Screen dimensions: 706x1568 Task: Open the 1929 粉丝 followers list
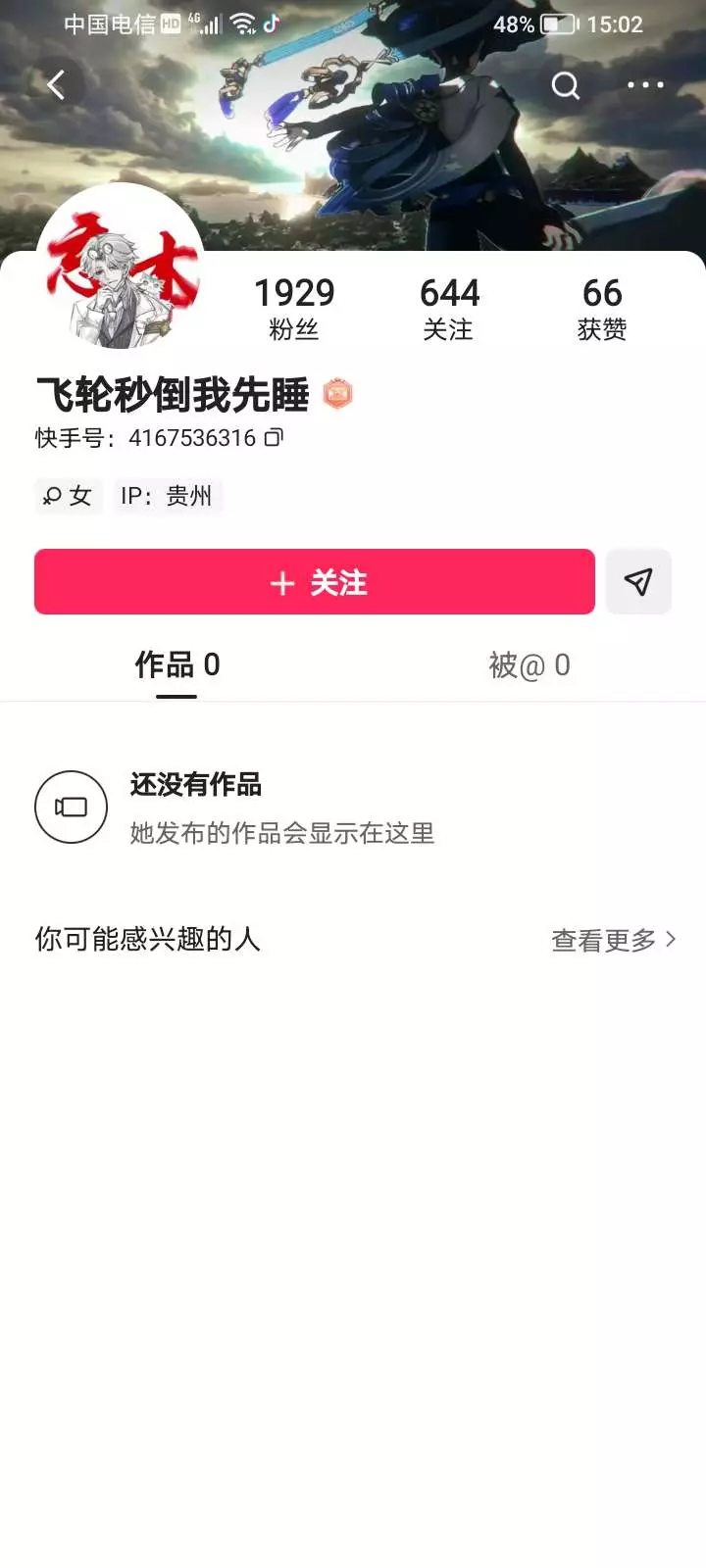click(294, 308)
